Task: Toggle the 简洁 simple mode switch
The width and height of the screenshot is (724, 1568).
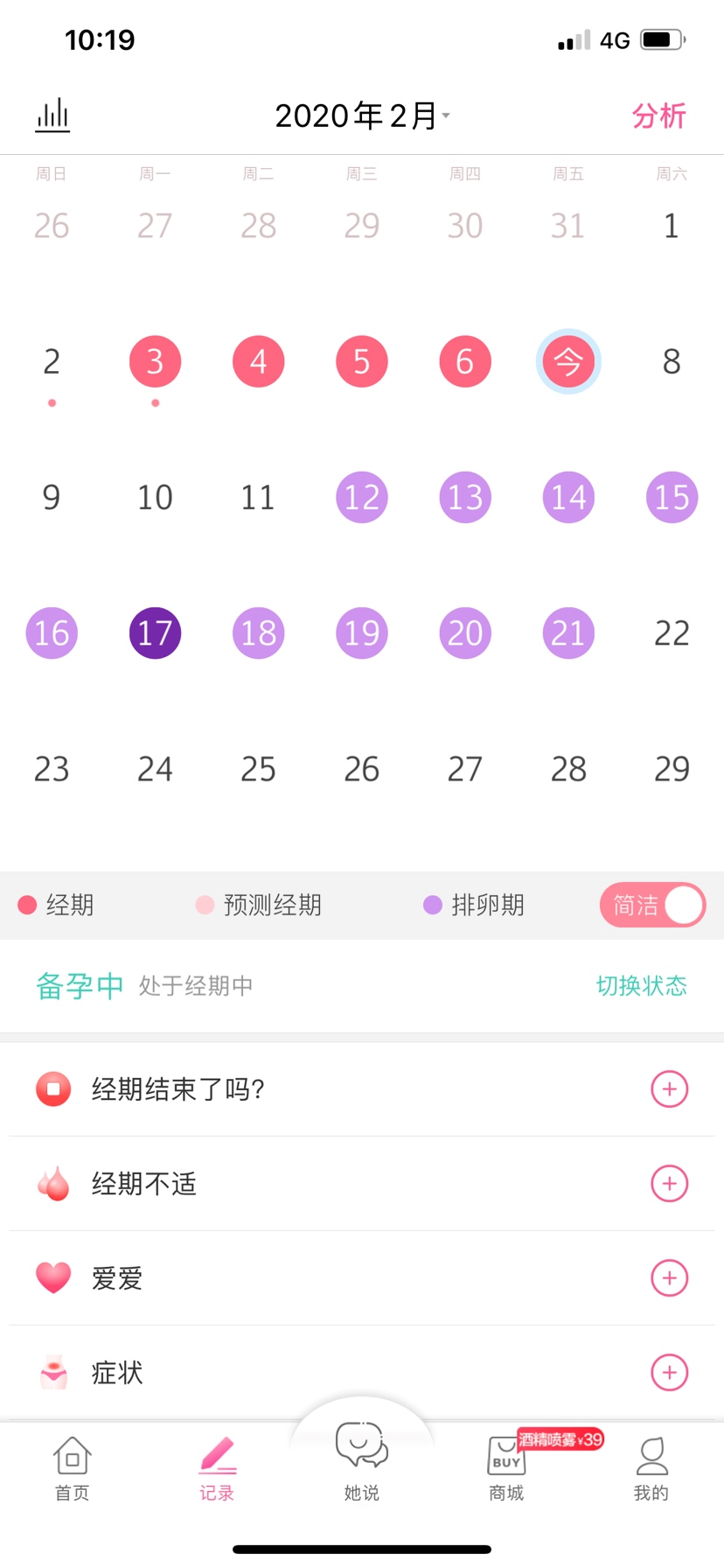Action: point(652,905)
